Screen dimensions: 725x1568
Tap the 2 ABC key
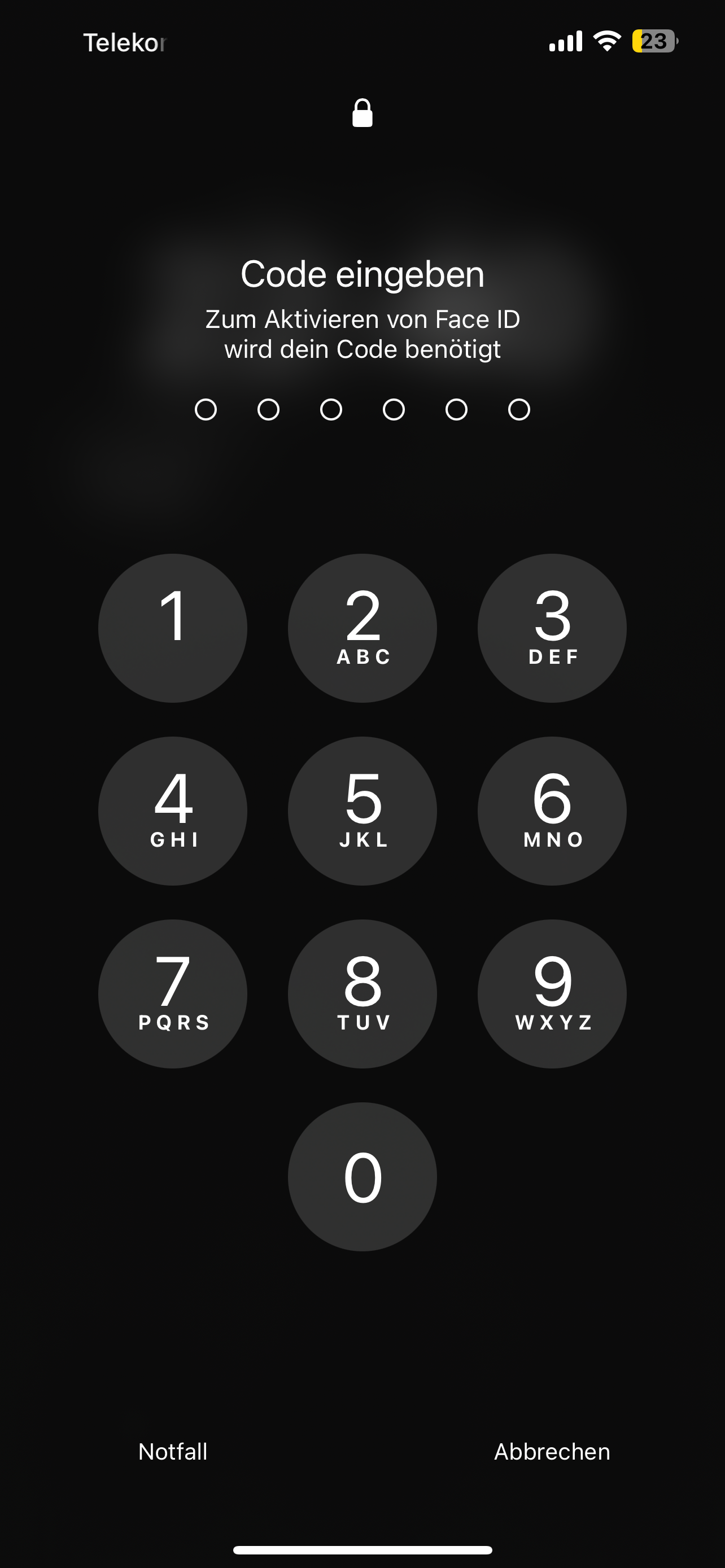point(362,628)
